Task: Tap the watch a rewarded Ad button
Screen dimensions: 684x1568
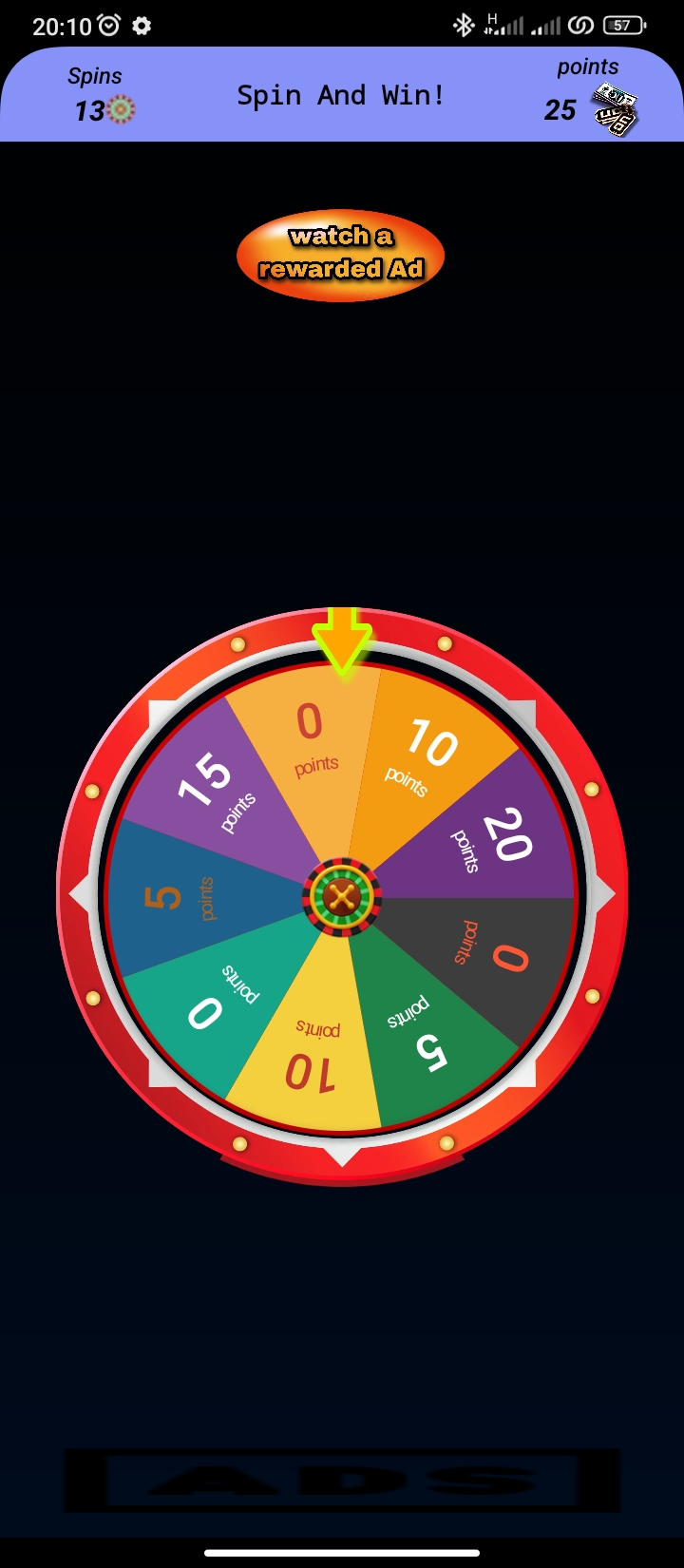Action: tap(341, 255)
